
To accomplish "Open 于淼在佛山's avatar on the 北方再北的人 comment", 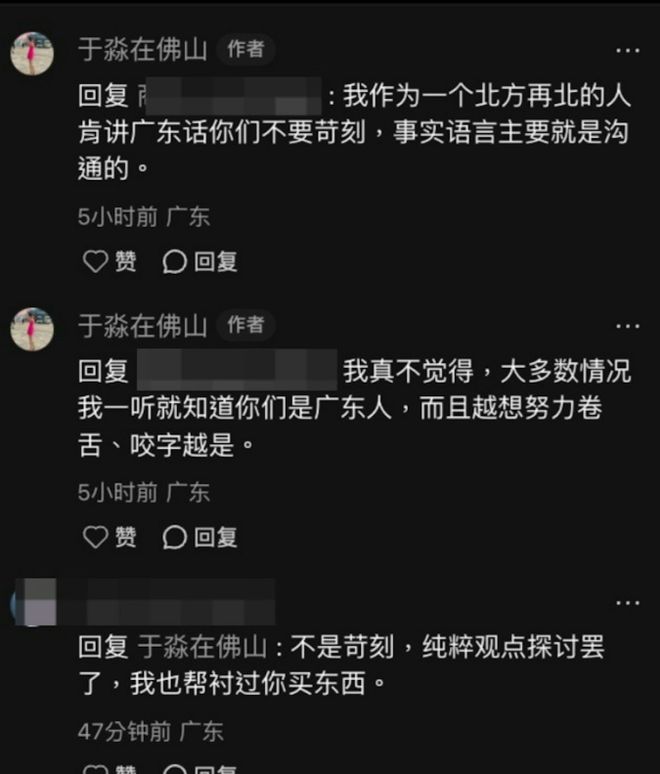I will click(32, 53).
